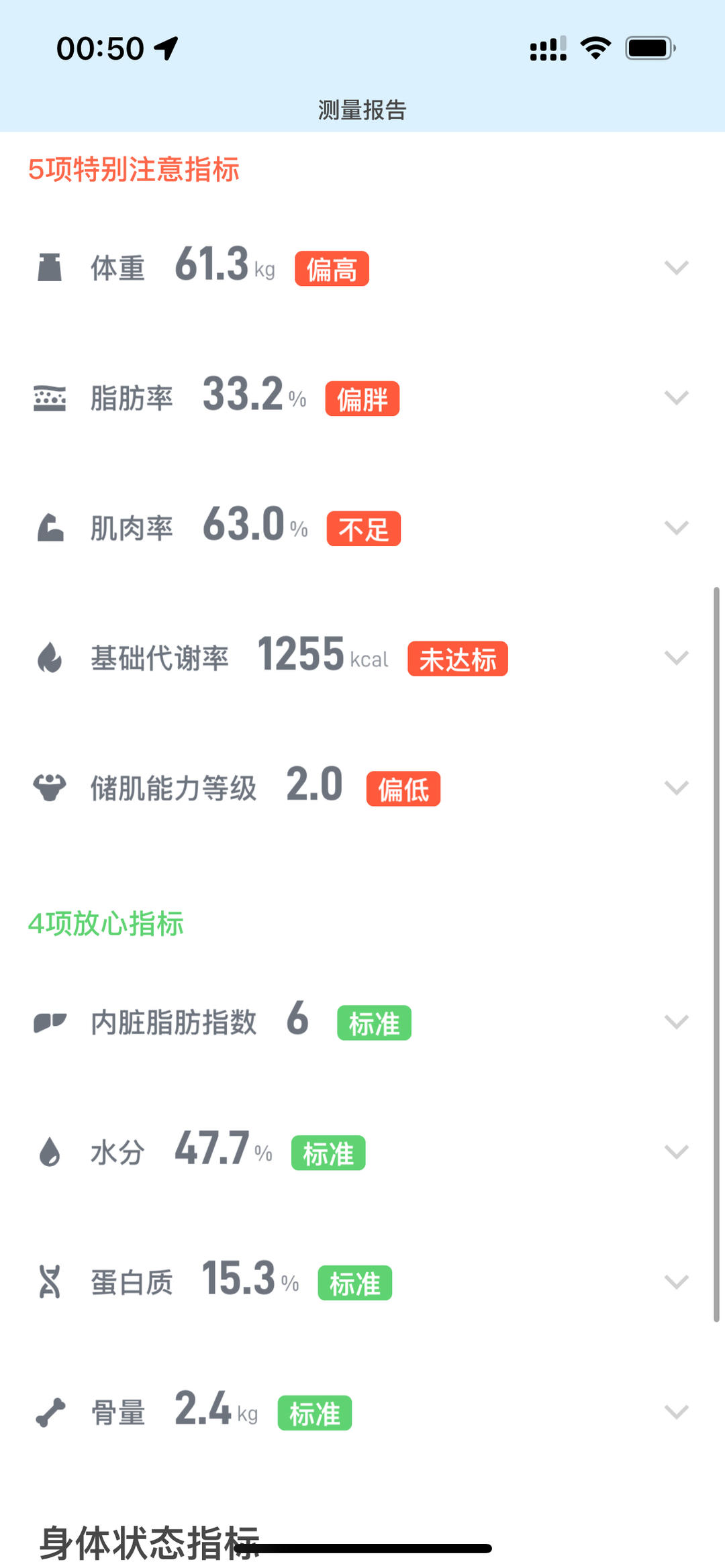Expand the 脂肪率 33.2% details
Viewport: 725px width, 1568px height.
tap(676, 398)
